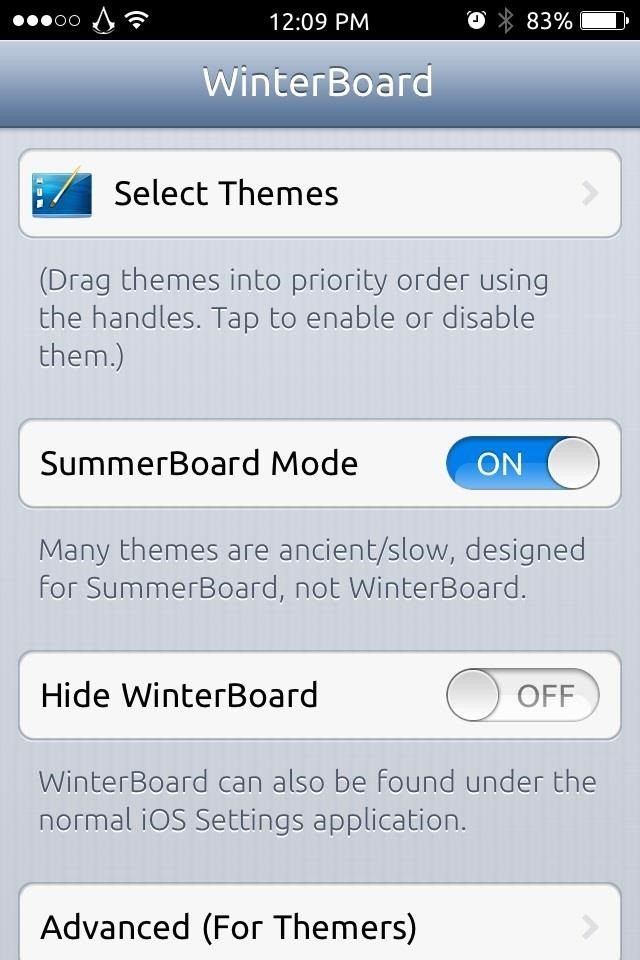
Task: Enable the Hide WinterBoard switch
Action: click(x=522, y=695)
